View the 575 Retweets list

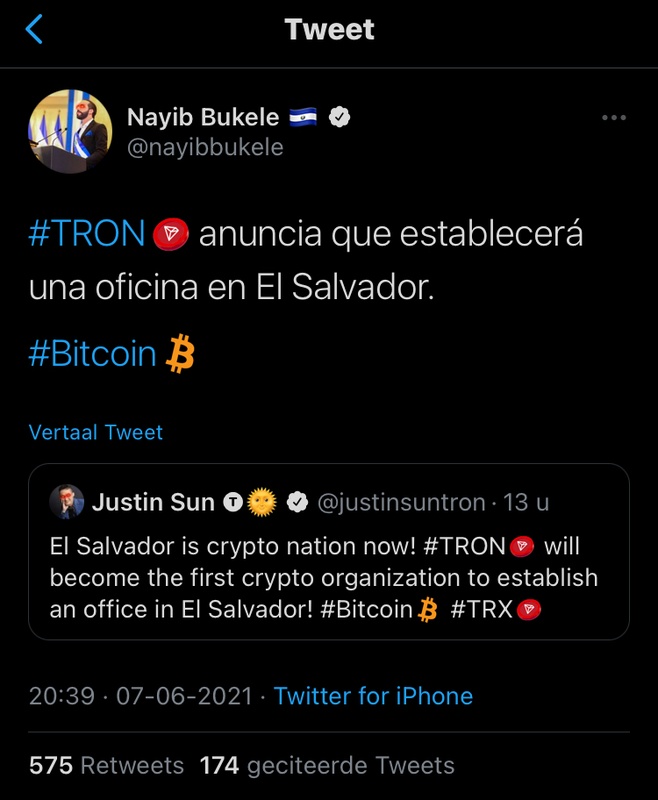coord(106,766)
